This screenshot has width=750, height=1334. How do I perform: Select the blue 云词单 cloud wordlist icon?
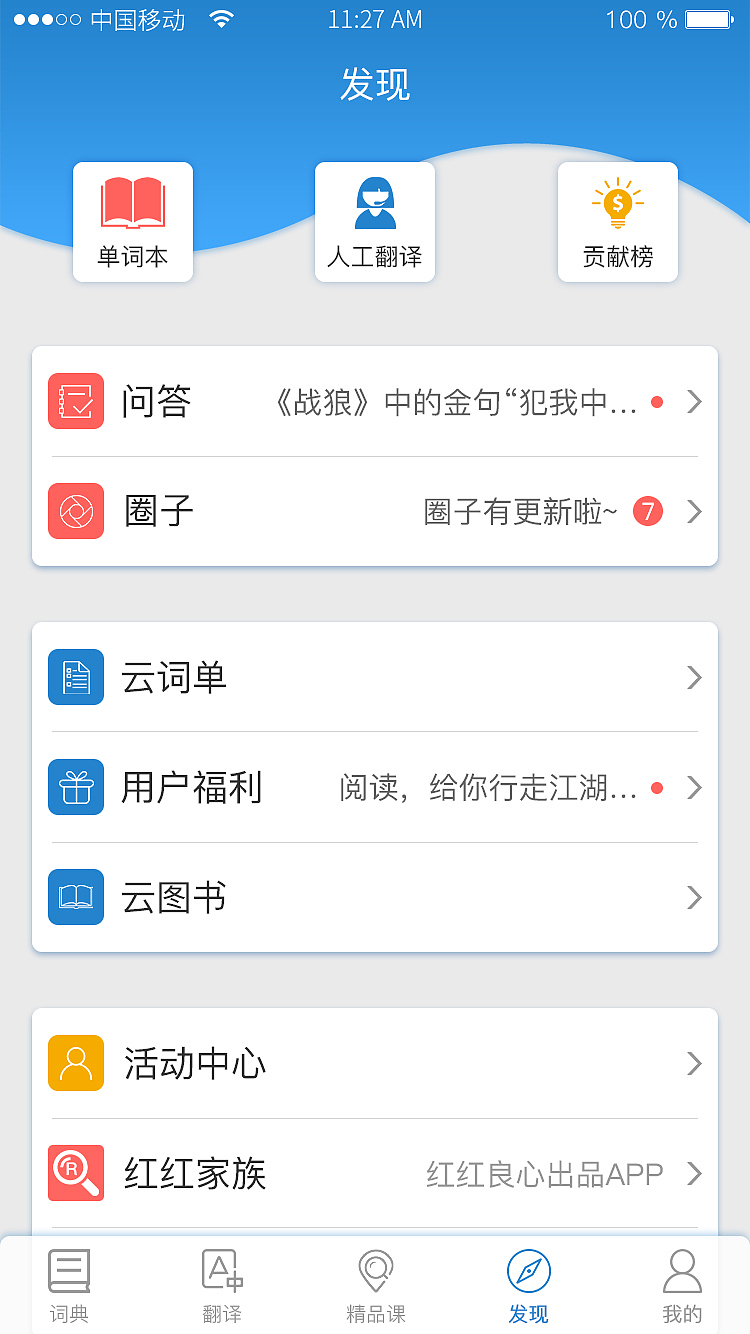76,677
